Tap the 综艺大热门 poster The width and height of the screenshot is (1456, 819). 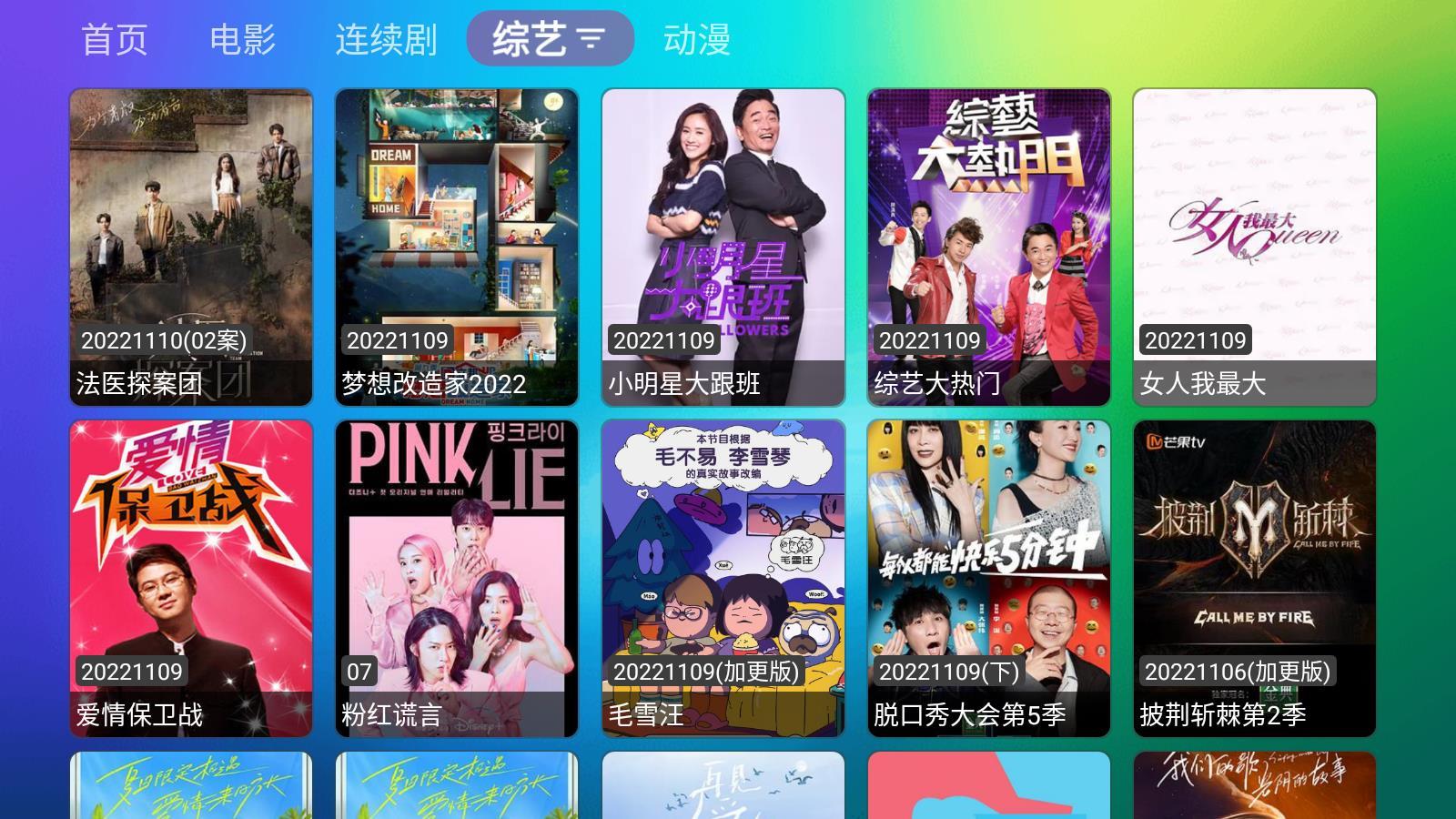[989, 247]
